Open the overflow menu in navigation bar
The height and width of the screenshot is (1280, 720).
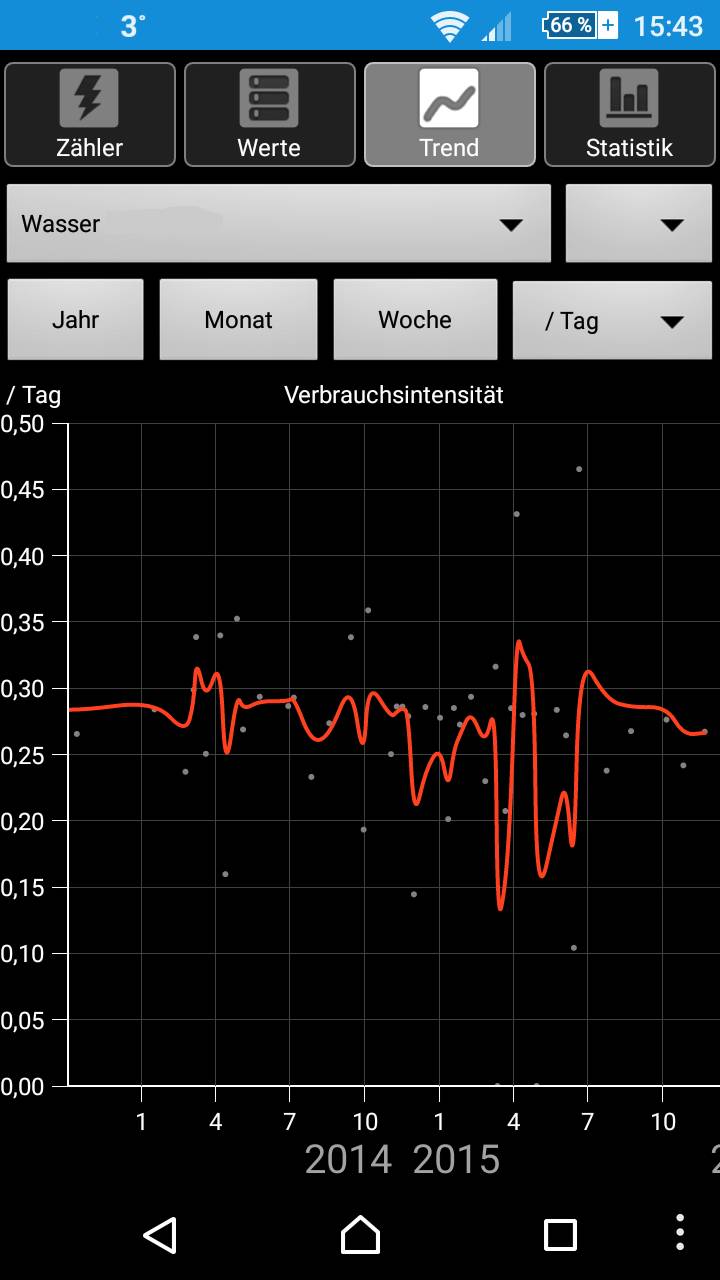(x=680, y=1234)
